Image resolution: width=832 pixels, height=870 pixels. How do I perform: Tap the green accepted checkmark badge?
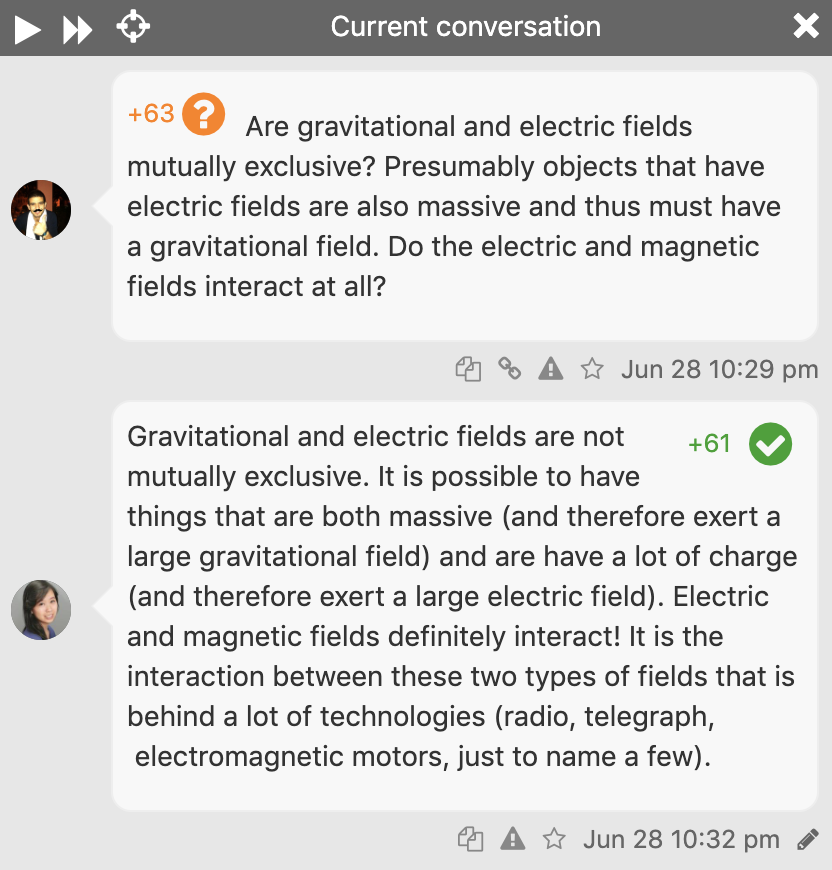point(770,444)
